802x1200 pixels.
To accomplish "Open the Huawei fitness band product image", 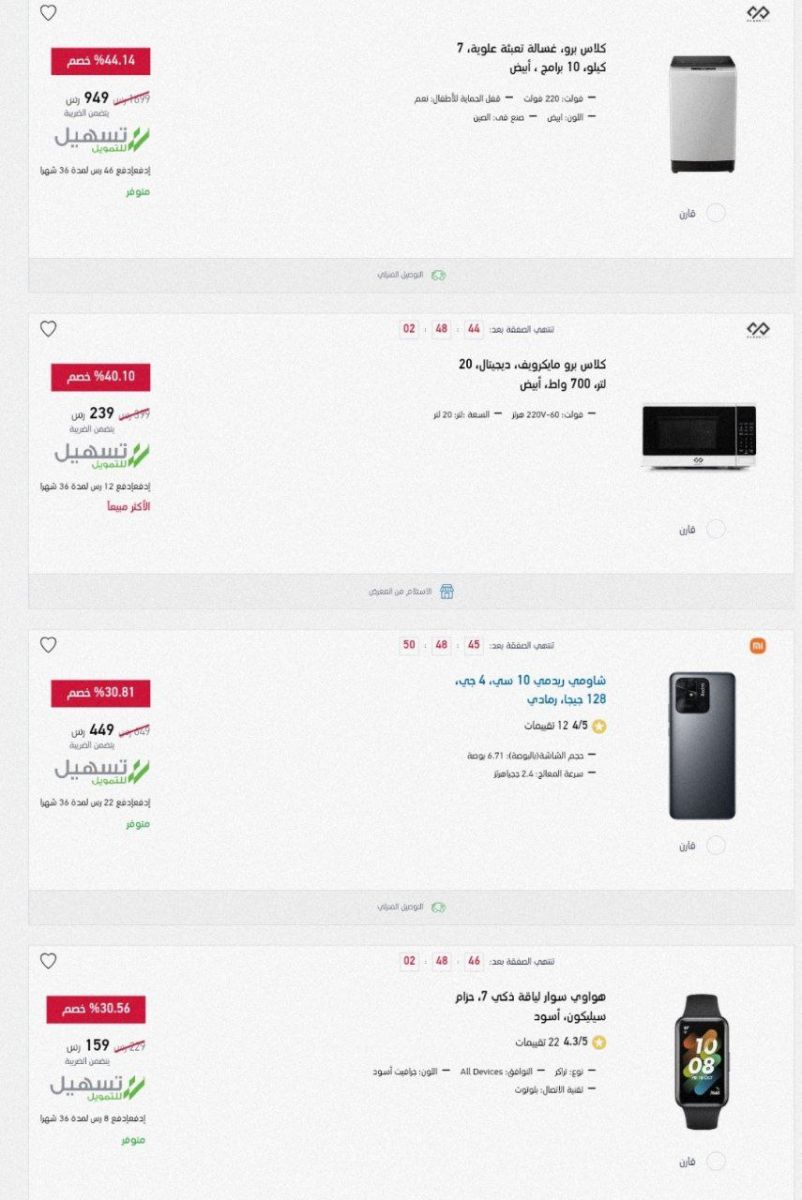I will (x=701, y=1061).
